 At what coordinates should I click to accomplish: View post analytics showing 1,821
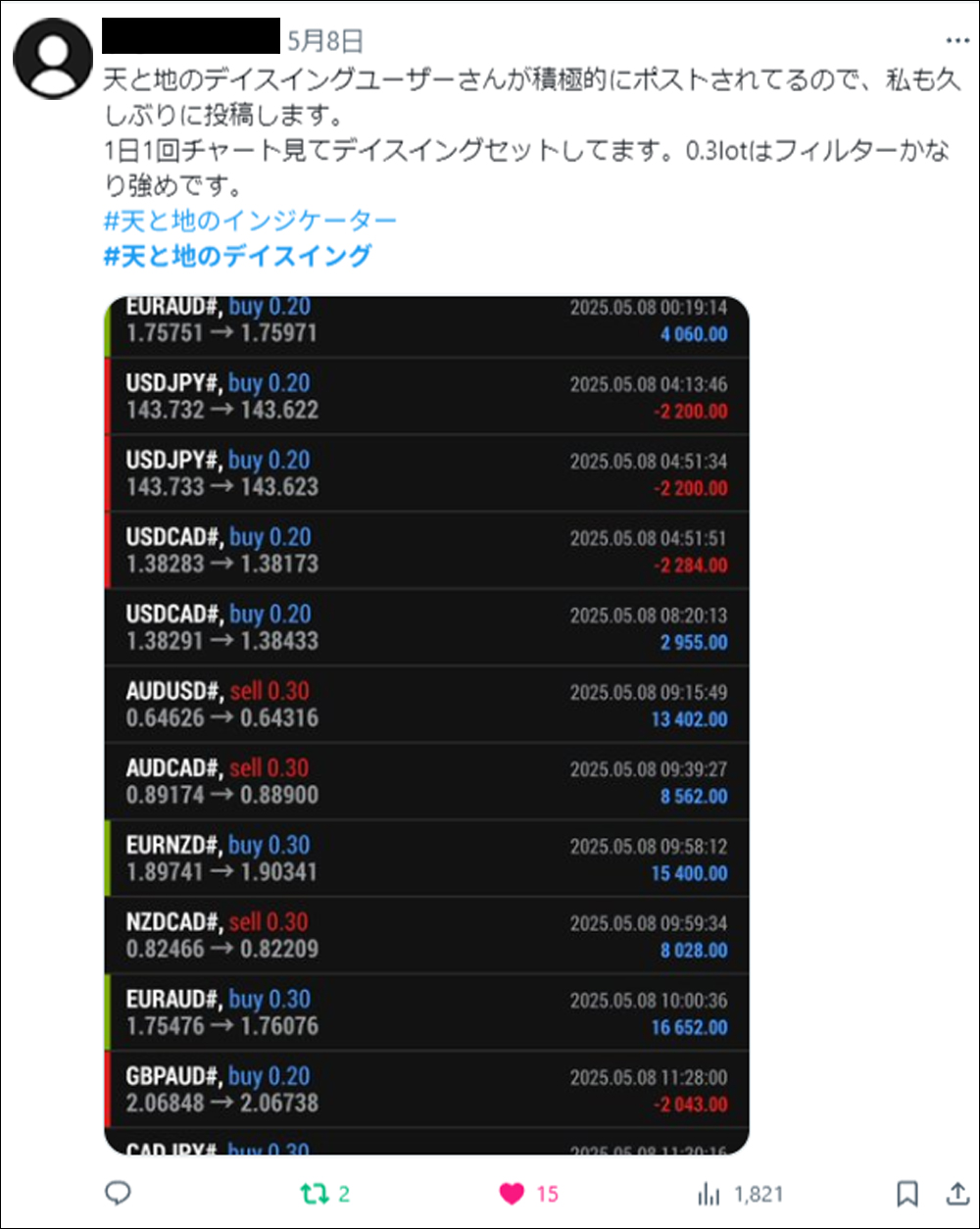coord(708,1193)
